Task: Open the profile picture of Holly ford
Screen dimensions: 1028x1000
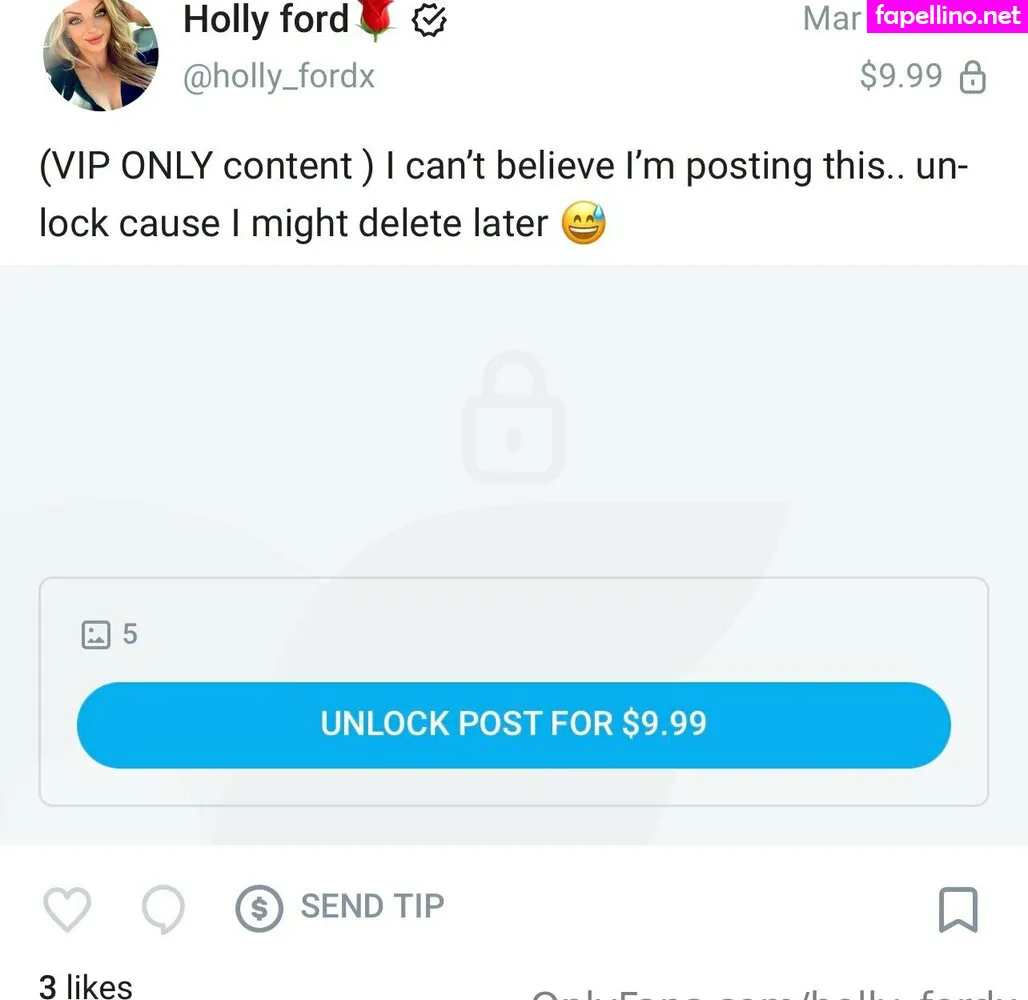Action: [100, 54]
